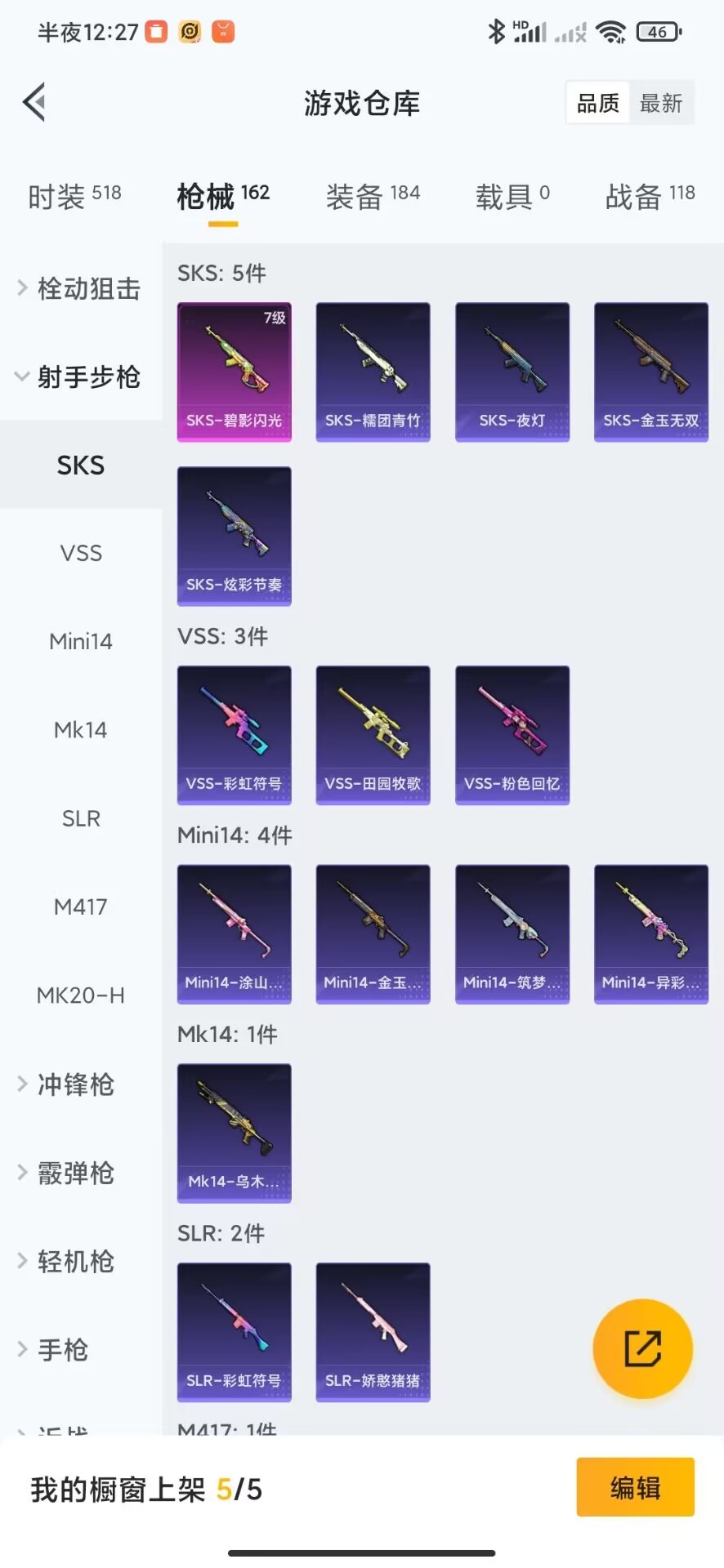This screenshot has width=724, height=1568.
Task: Expand the 栓动狙击 category
Action: 80,288
